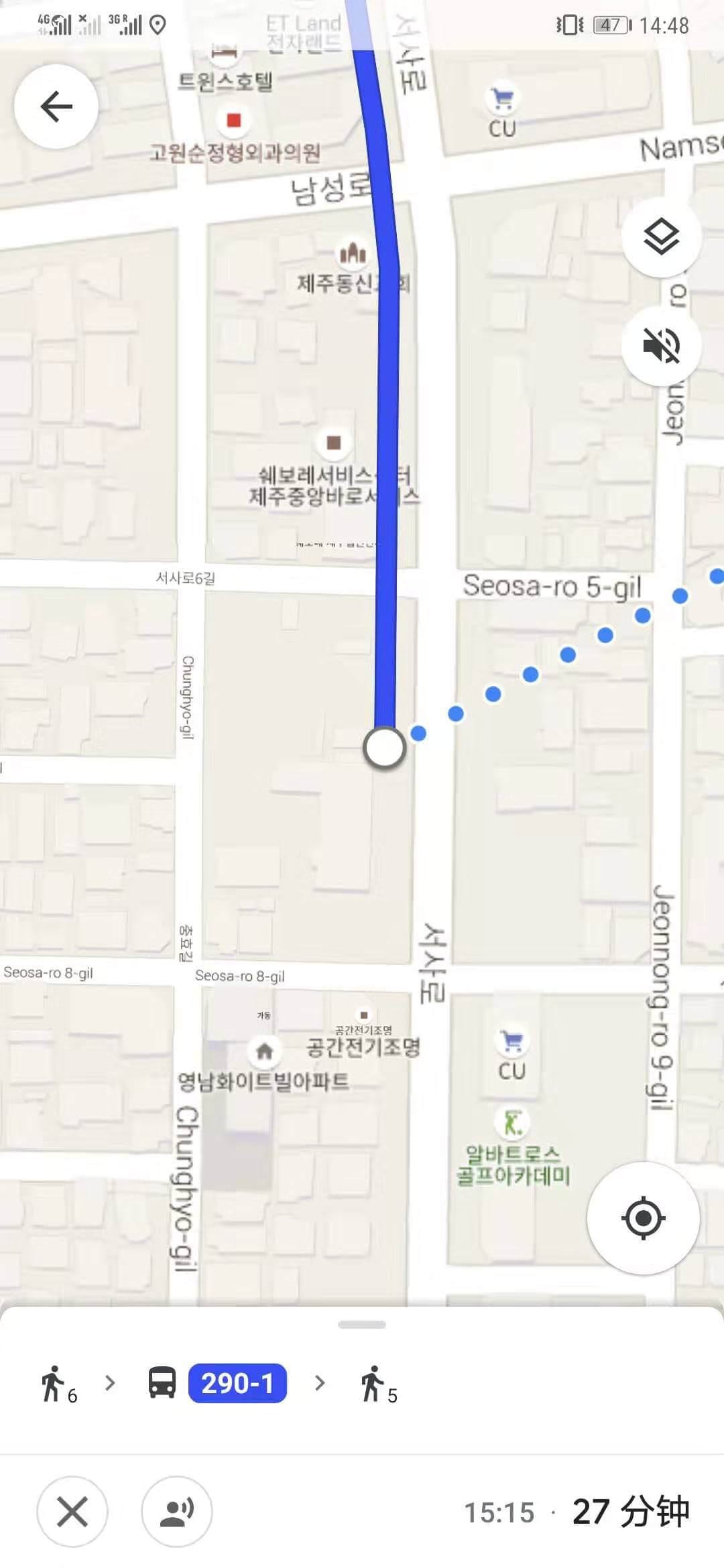Viewport: 724px width, 1568px height.
Task: Open the voice feedback button
Action: click(x=177, y=1512)
